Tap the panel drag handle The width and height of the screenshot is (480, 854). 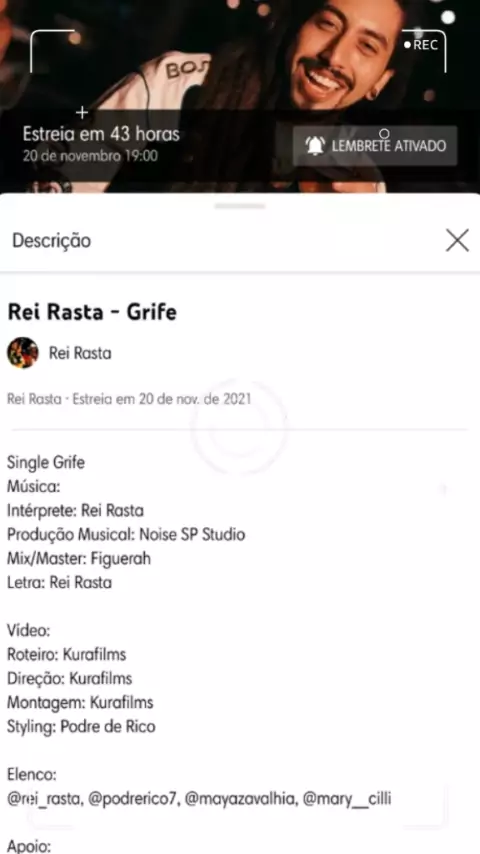[240, 206]
